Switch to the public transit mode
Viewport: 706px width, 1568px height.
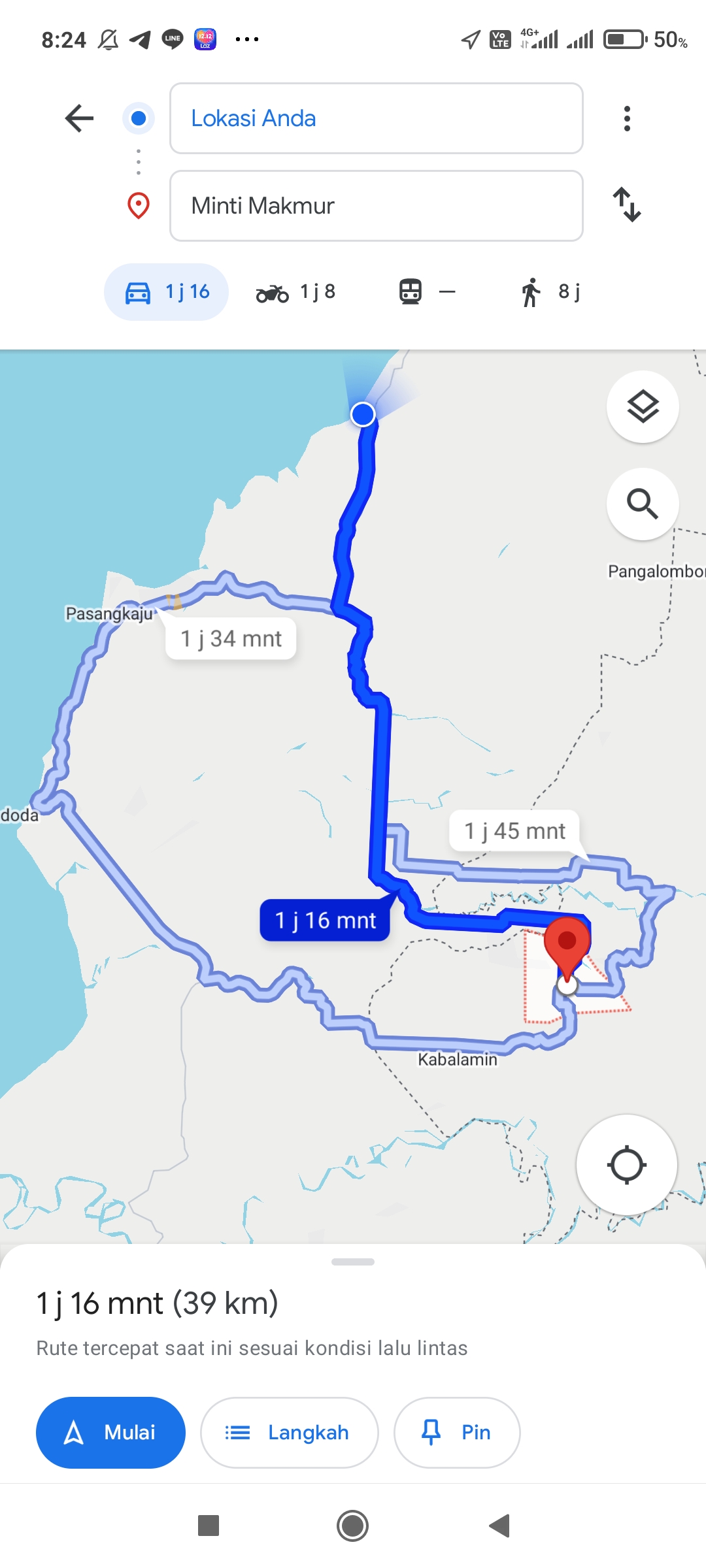pyautogui.click(x=428, y=292)
